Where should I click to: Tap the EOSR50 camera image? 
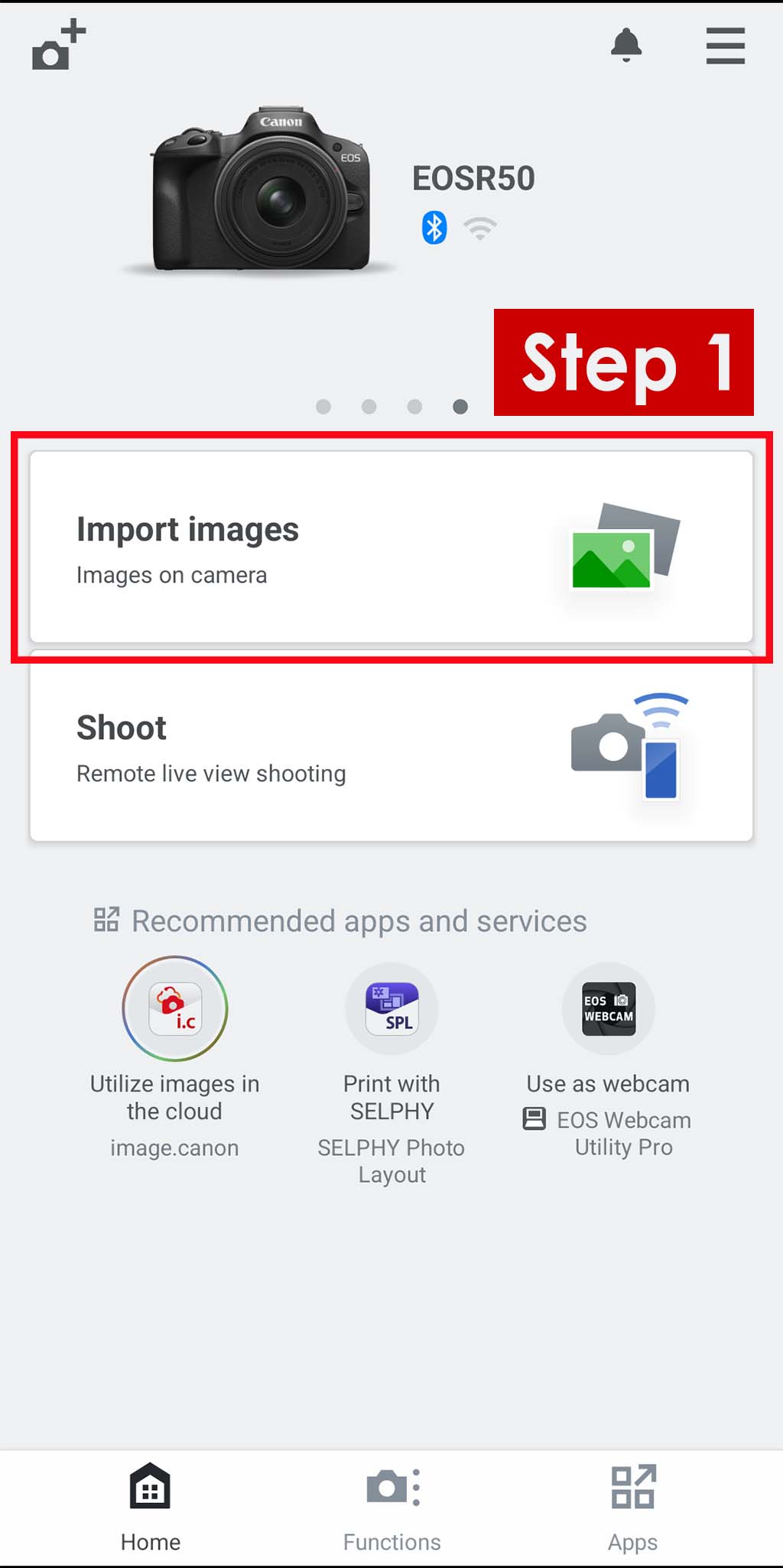262,191
